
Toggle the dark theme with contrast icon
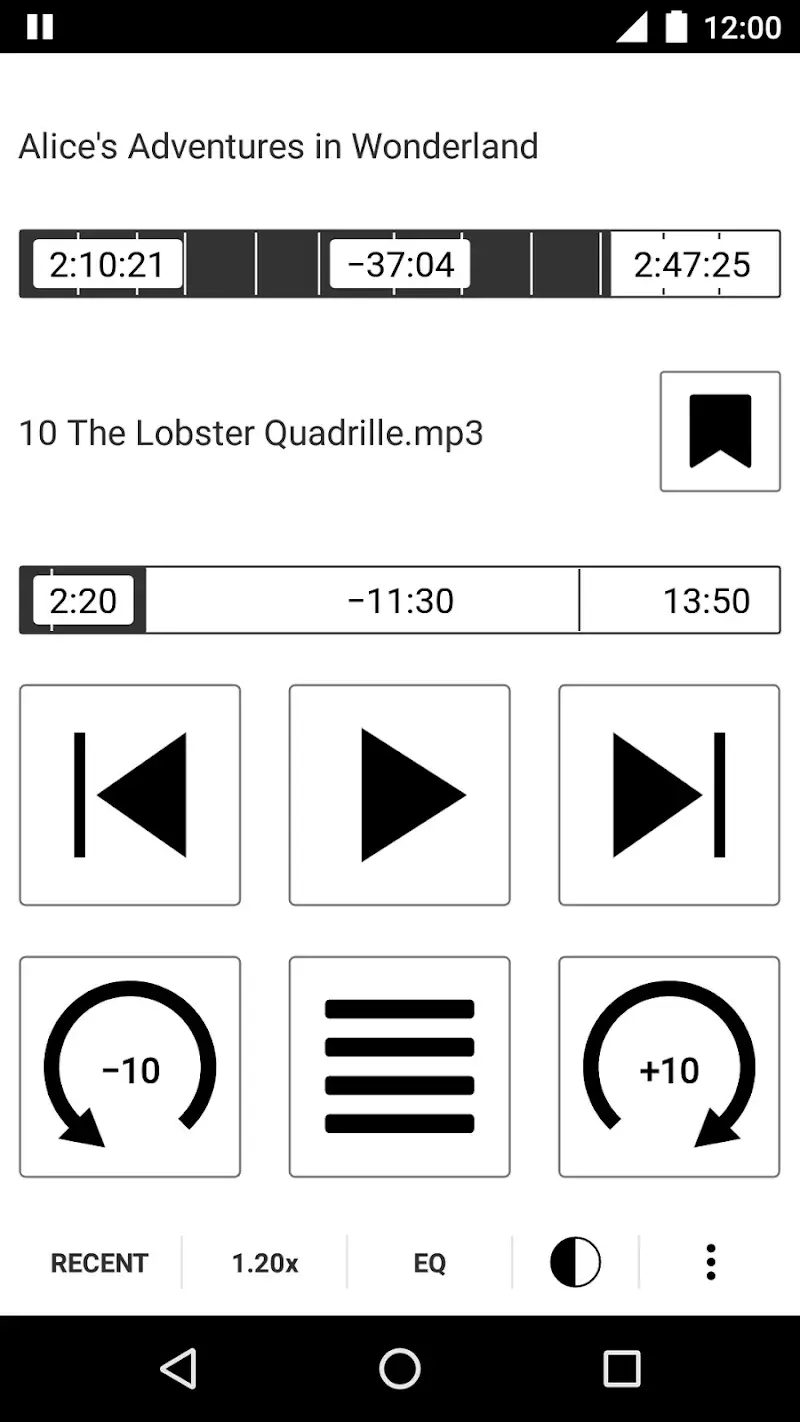[x=575, y=1262]
